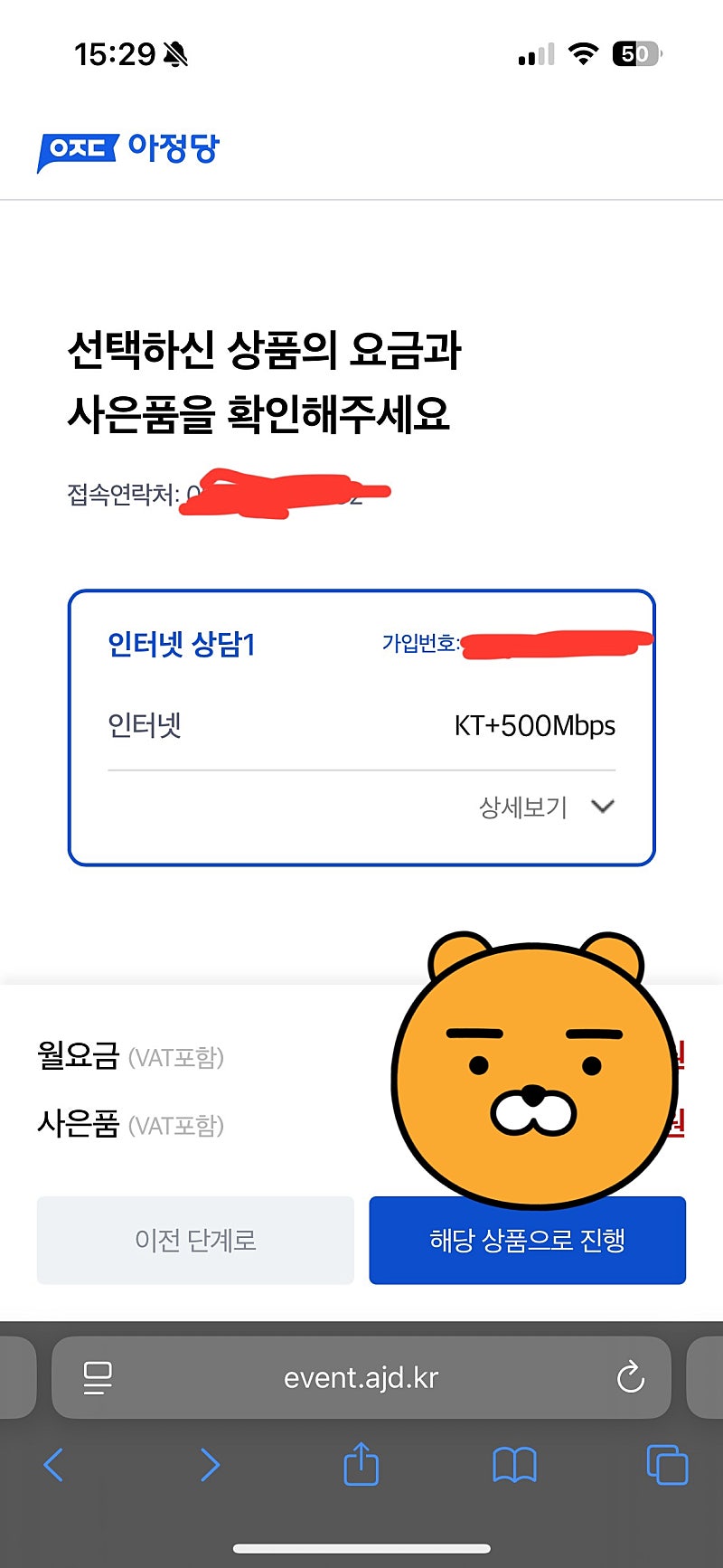View all open Safari tabs
Image resolution: width=723 pixels, height=1568 pixels.
667,1464
